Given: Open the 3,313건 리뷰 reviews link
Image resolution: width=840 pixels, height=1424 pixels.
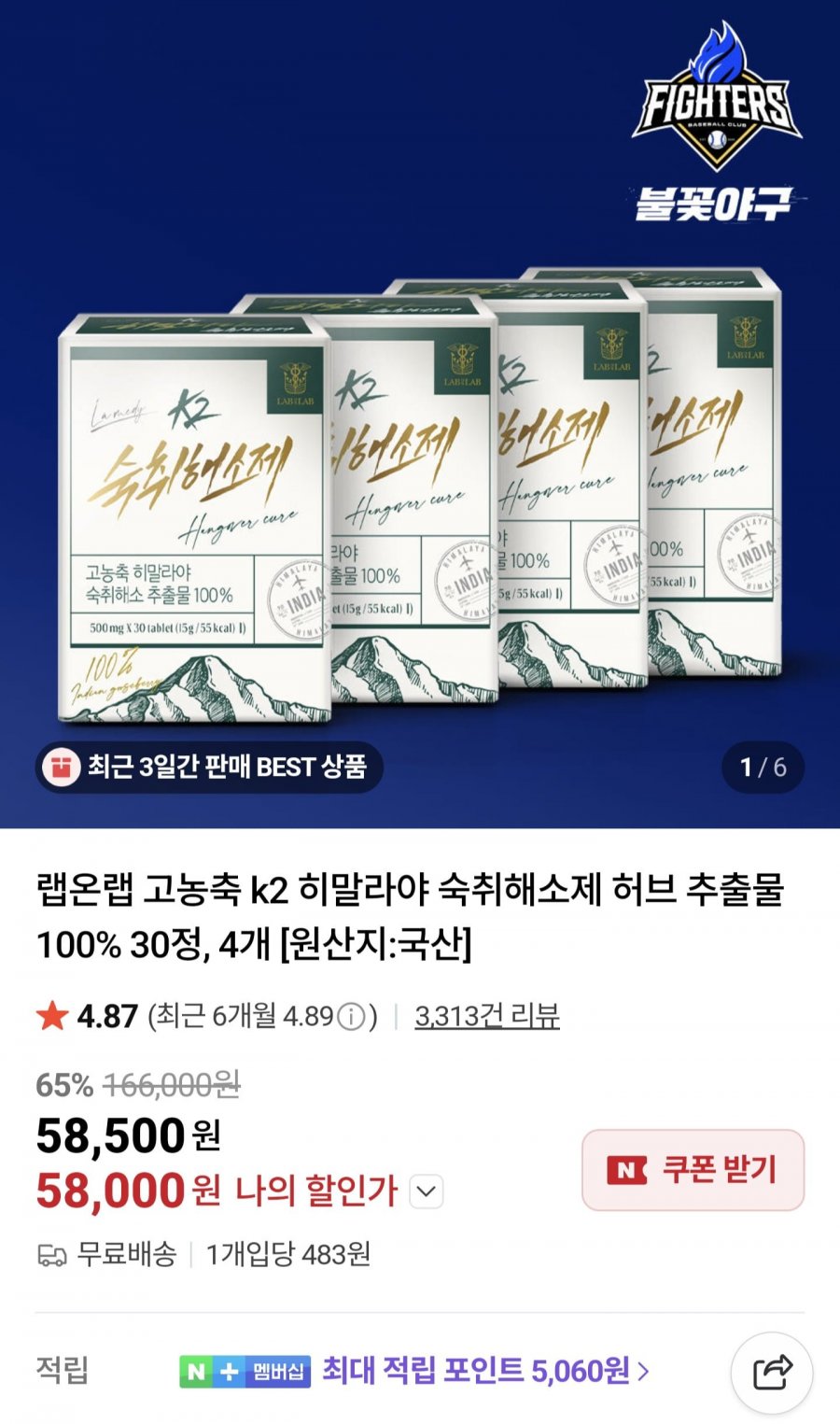Looking at the screenshot, I should (486, 1016).
